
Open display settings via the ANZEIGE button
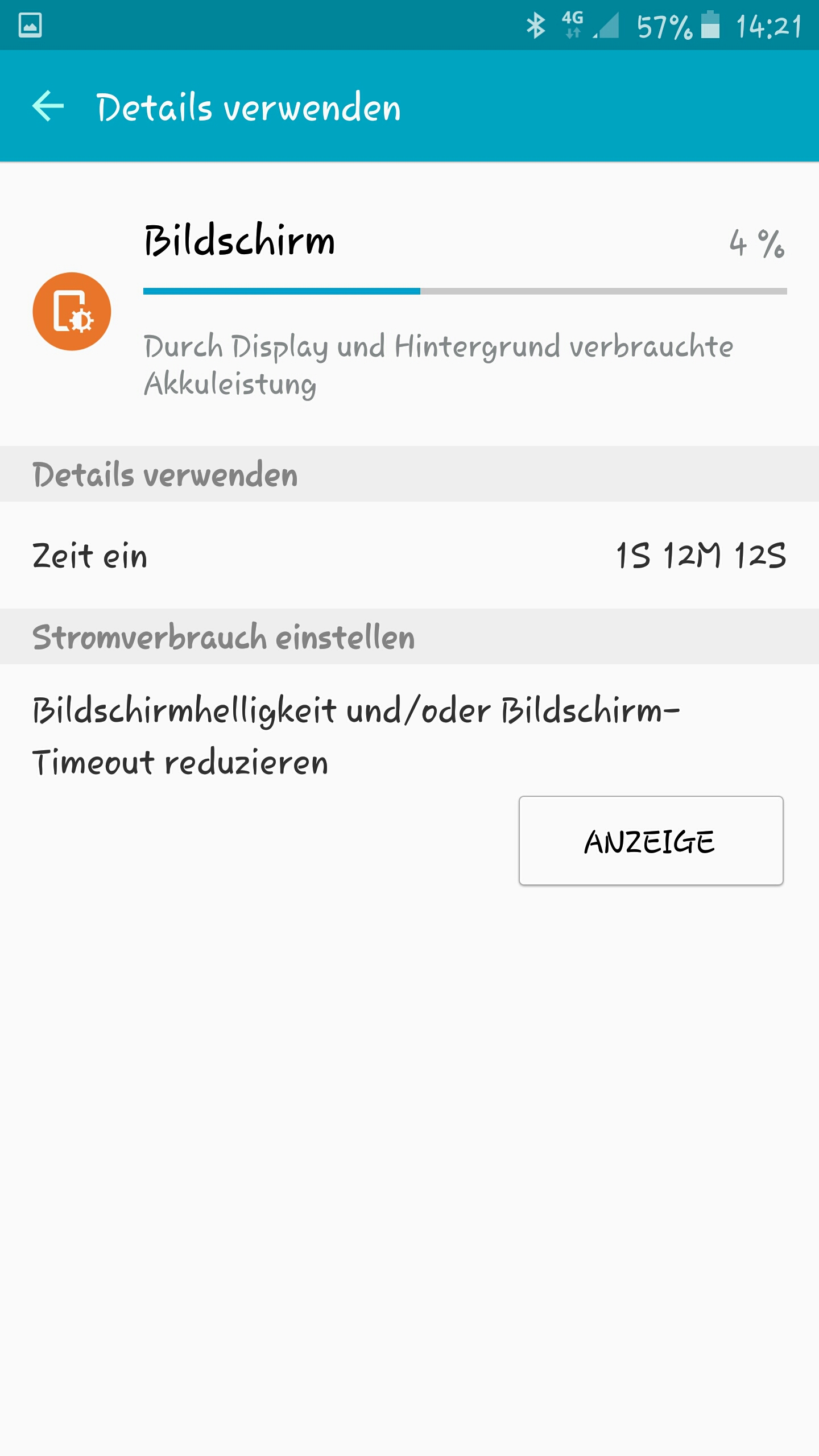click(651, 841)
